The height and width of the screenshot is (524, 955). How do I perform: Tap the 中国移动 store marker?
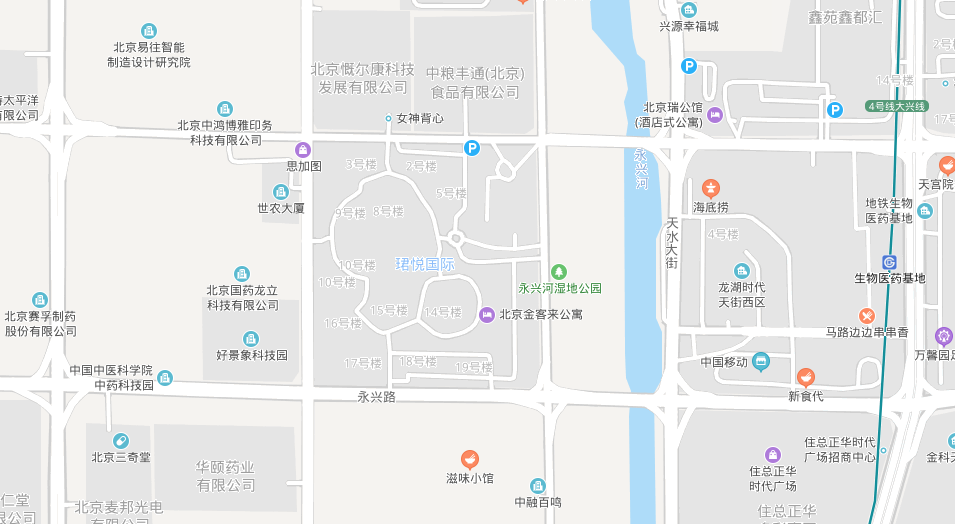761,361
